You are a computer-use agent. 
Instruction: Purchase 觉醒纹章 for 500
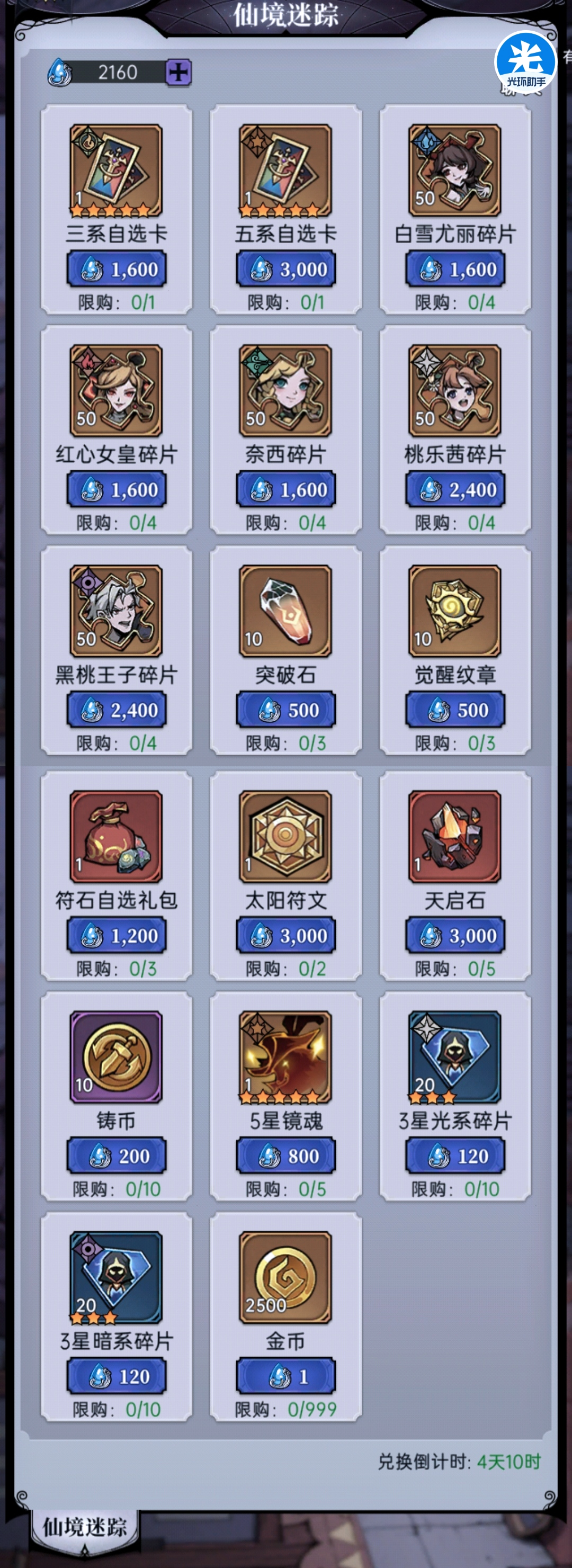tap(454, 710)
